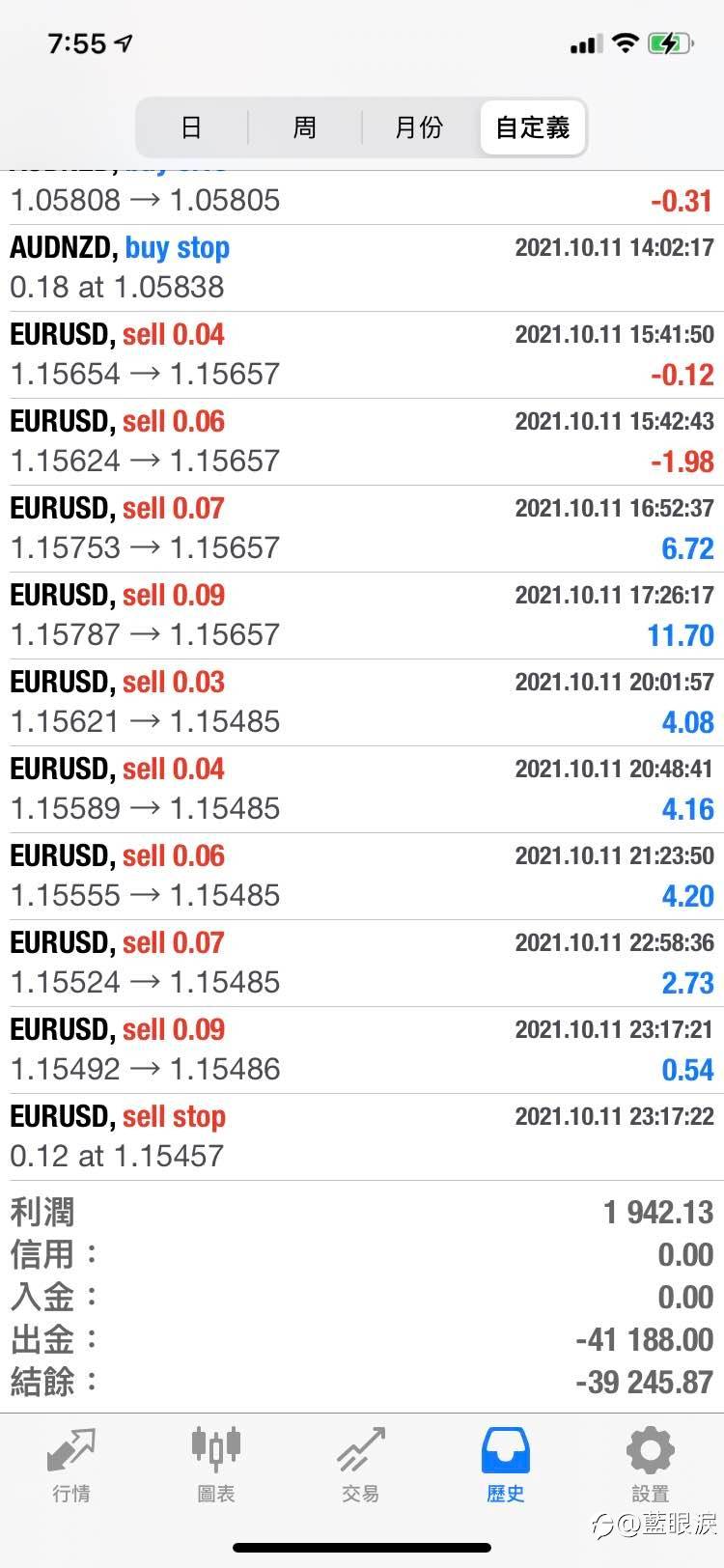Select the 自定義 custom period segment
724x1568 pixels.
coord(532,127)
